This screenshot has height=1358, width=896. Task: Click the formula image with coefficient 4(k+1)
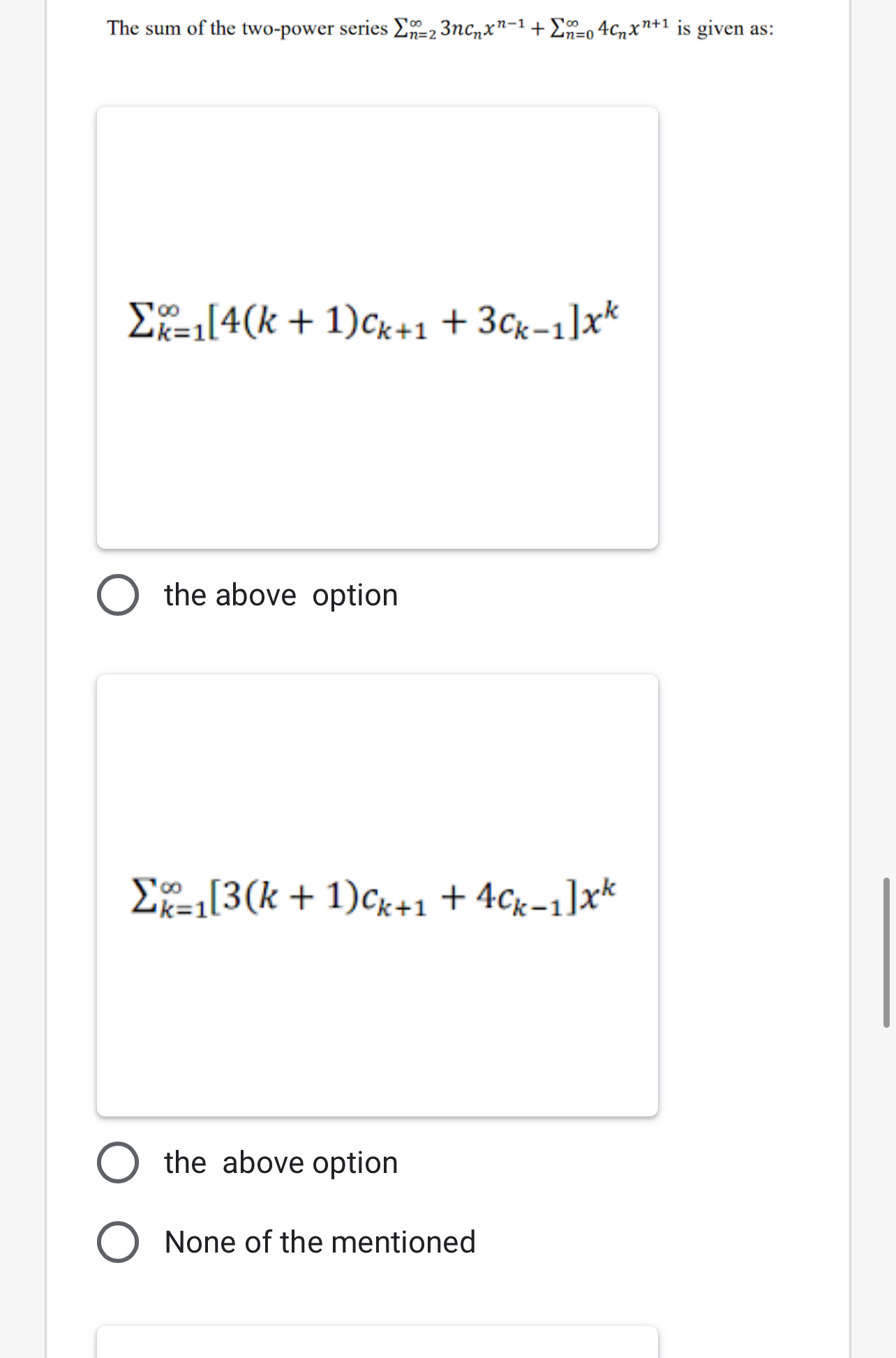(377, 326)
